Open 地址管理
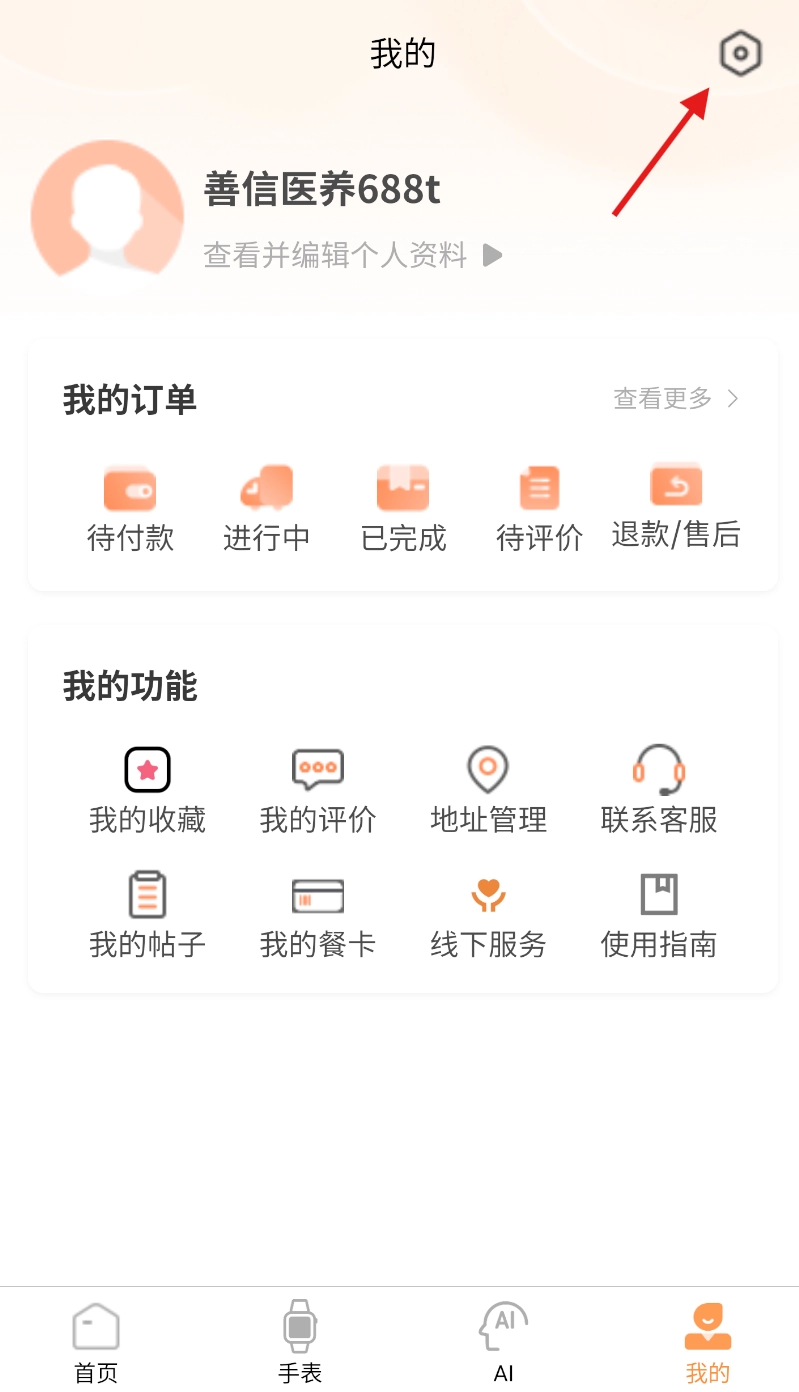This screenshot has width=799, height=1392. click(x=488, y=791)
